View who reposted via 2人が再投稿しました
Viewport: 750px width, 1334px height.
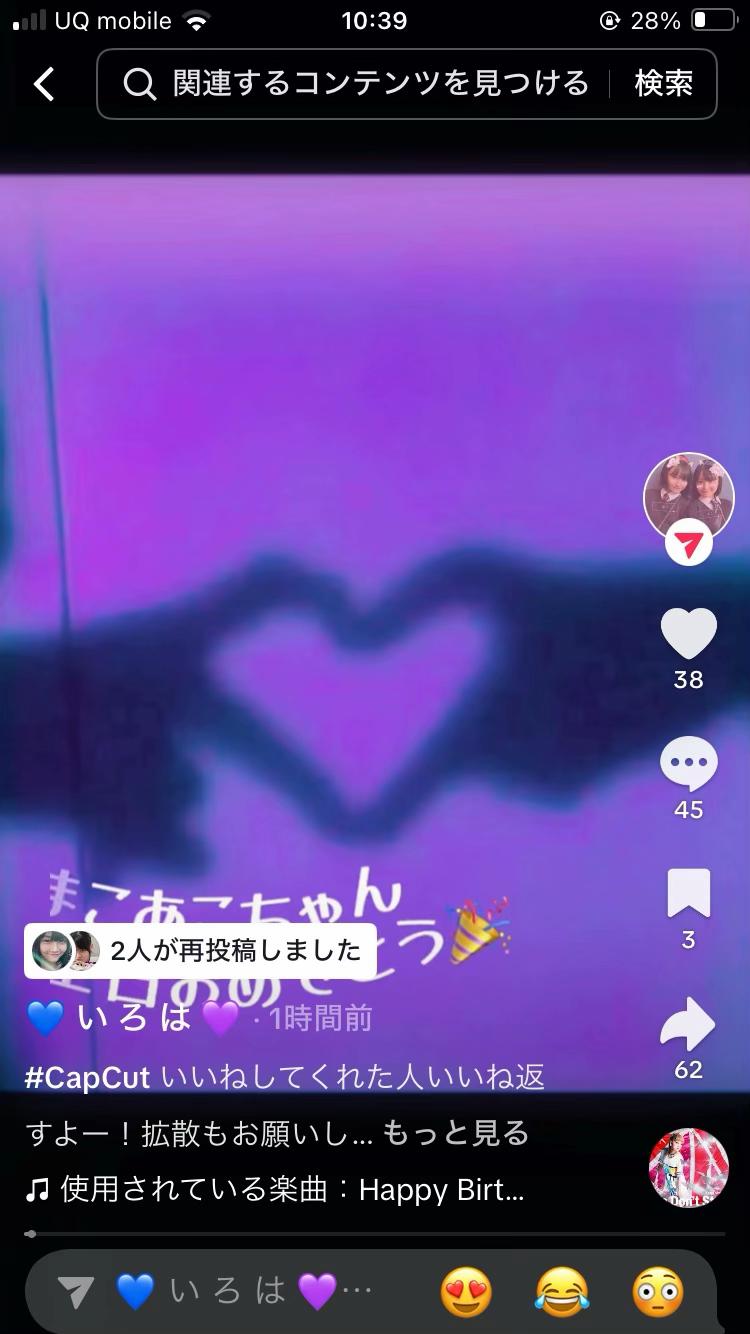(x=200, y=950)
